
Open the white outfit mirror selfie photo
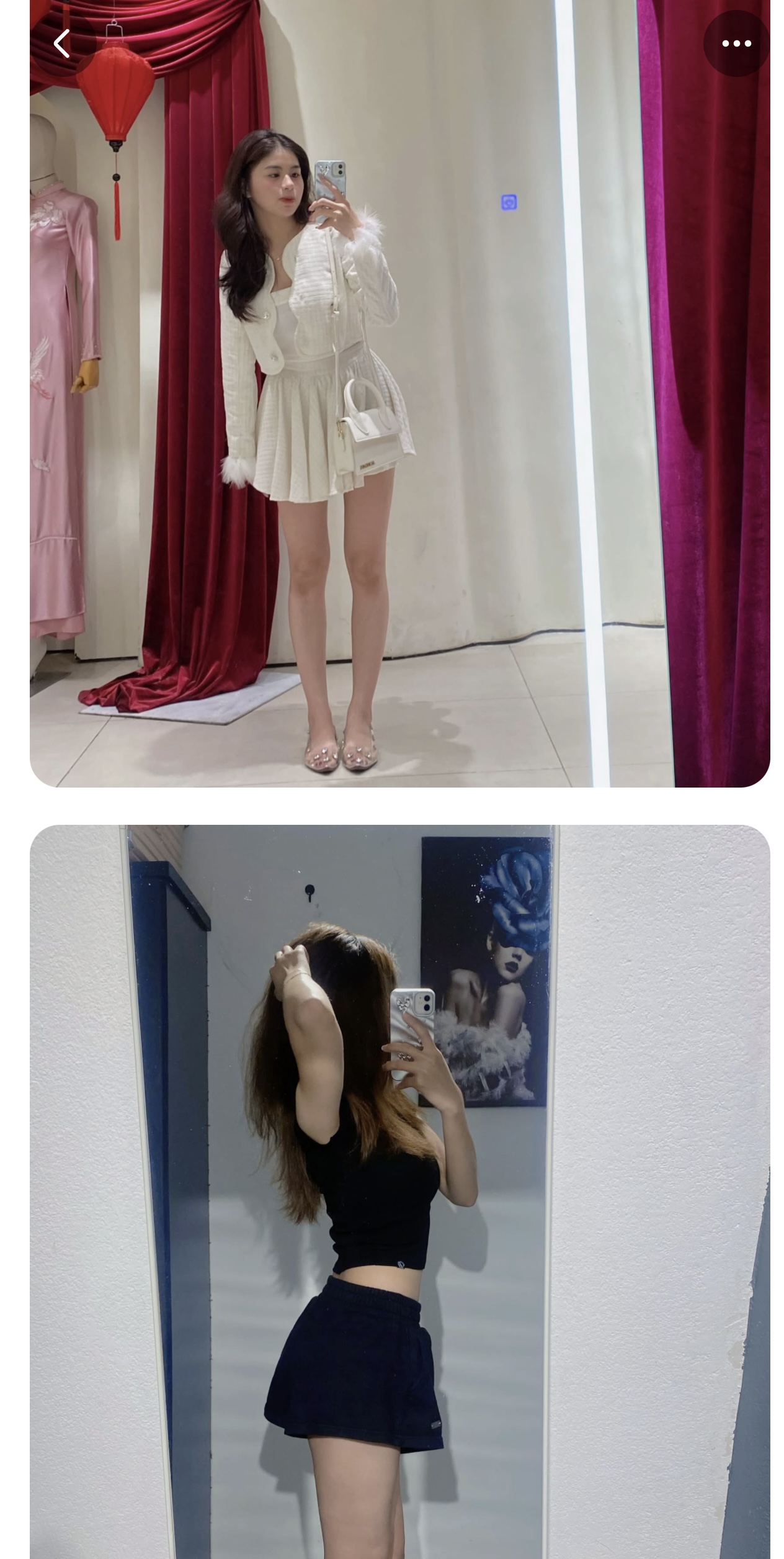(x=400, y=393)
